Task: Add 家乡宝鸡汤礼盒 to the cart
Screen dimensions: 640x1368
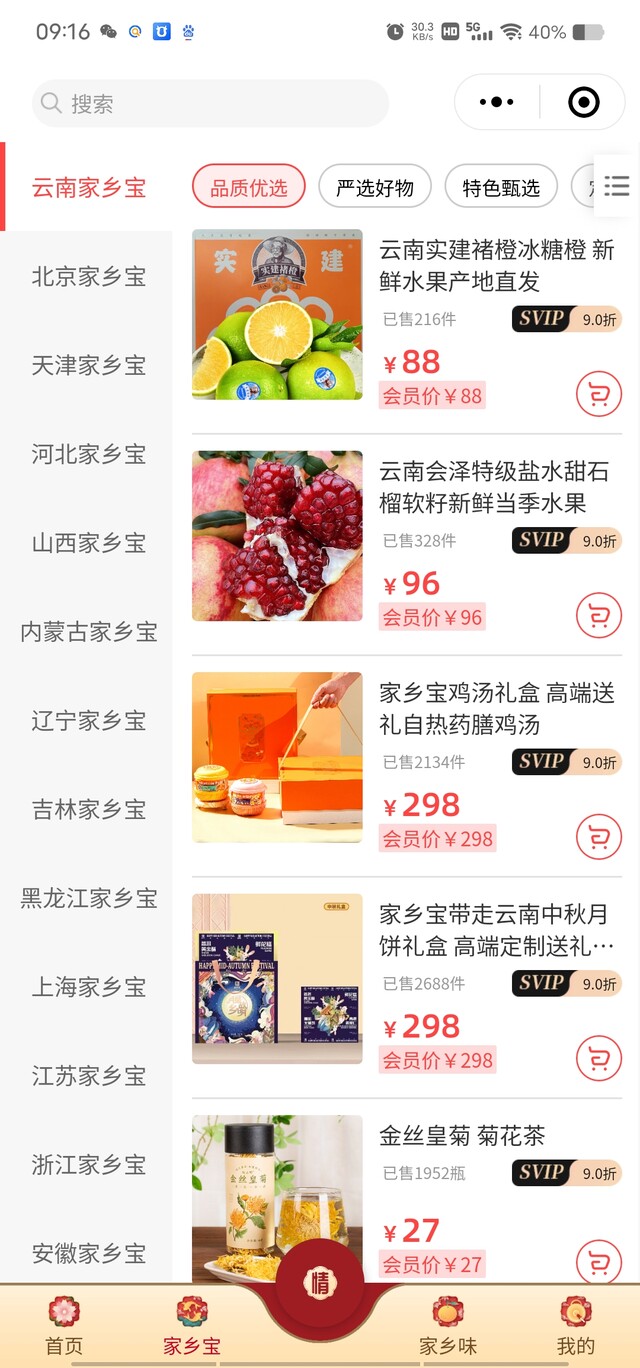Action: click(599, 837)
